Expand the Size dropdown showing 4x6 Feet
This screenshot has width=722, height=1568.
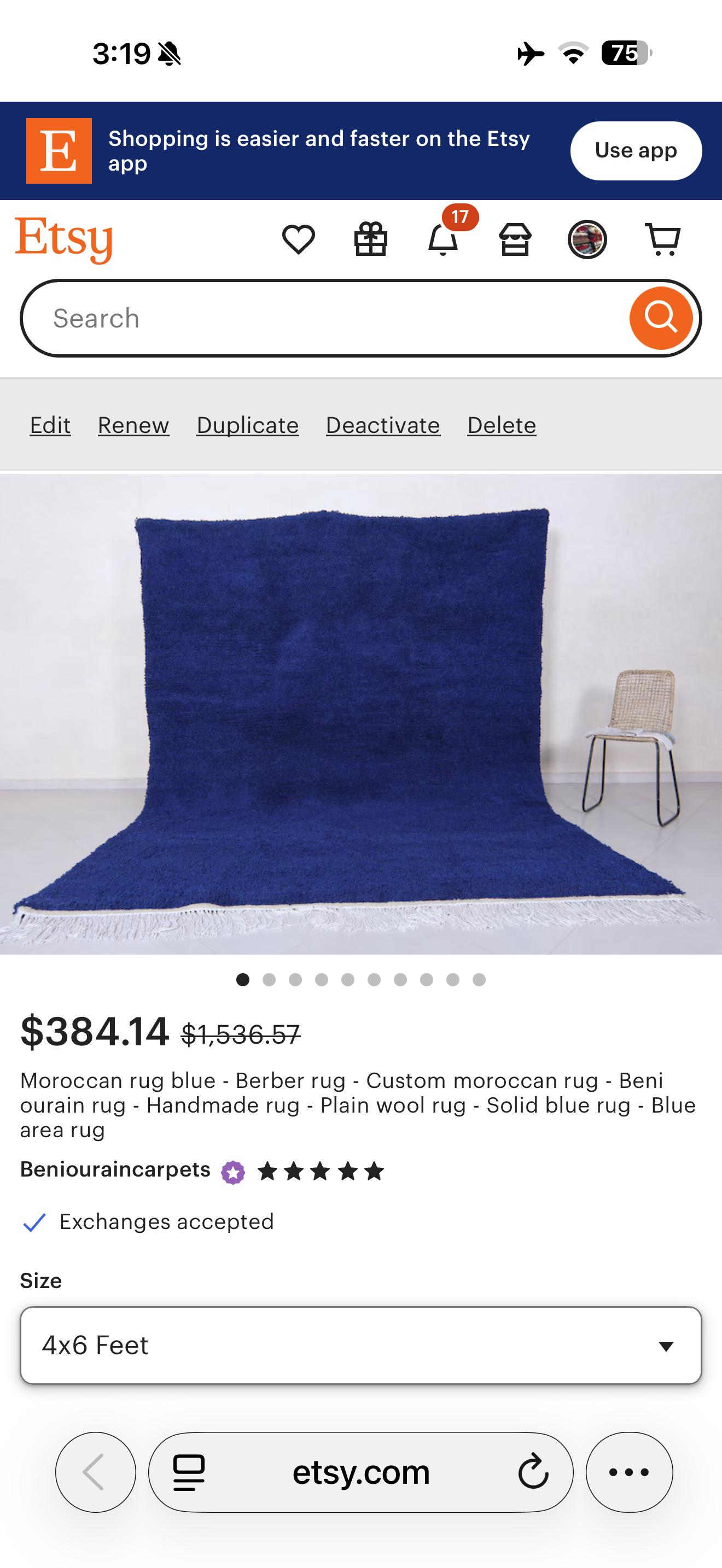tap(360, 1345)
